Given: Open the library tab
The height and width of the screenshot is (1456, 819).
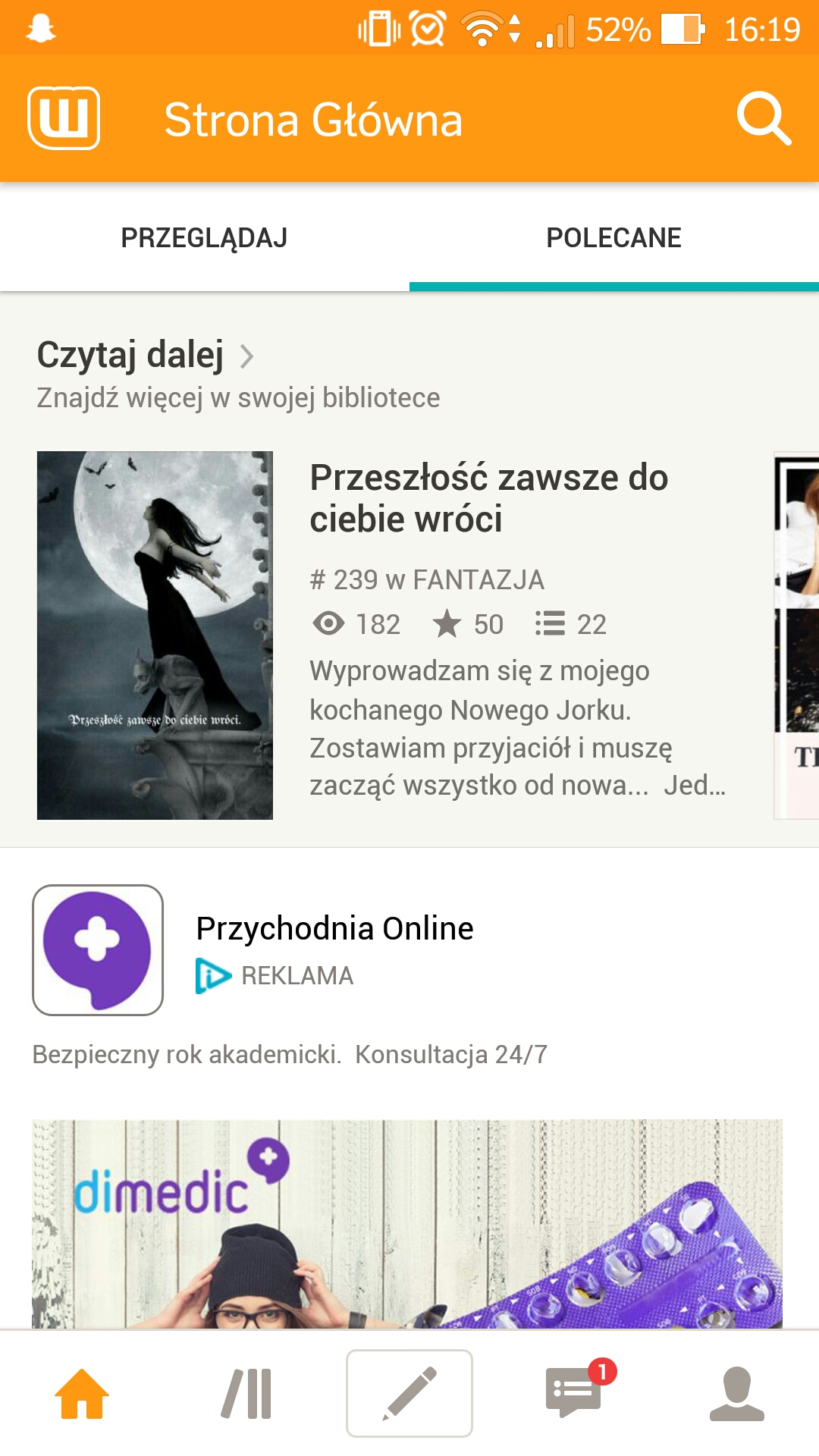Looking at the screenshot, I should point(246,1393).
